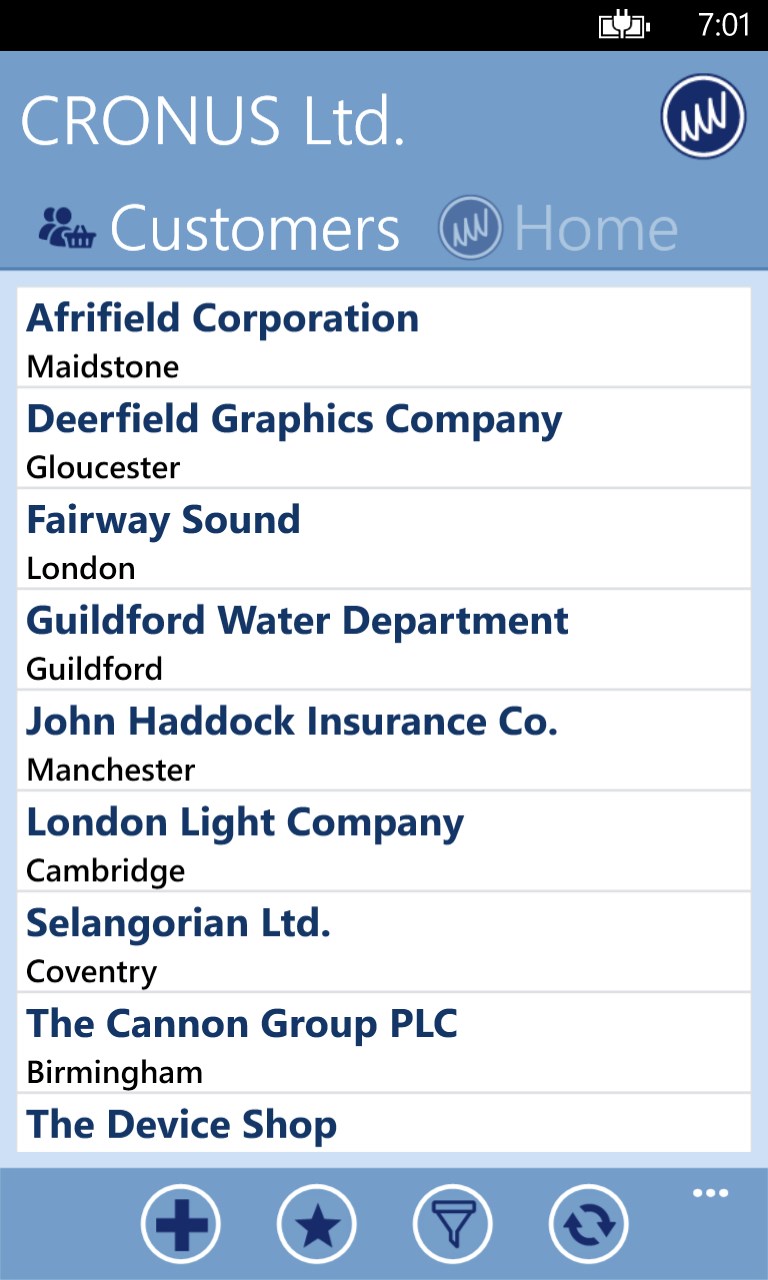Screen dimensions: 768x1280
Task: Refresh the customers list
Action: click(589, 1224)
